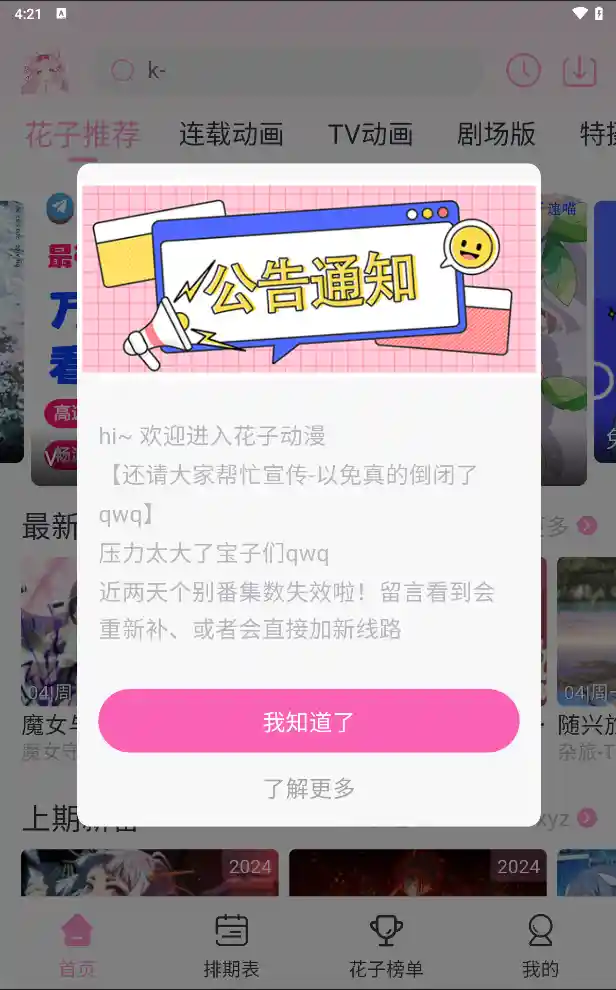Screen dimensions: 616x990
Task: Select the 花子推荐 tab
Action: point(82,134)
